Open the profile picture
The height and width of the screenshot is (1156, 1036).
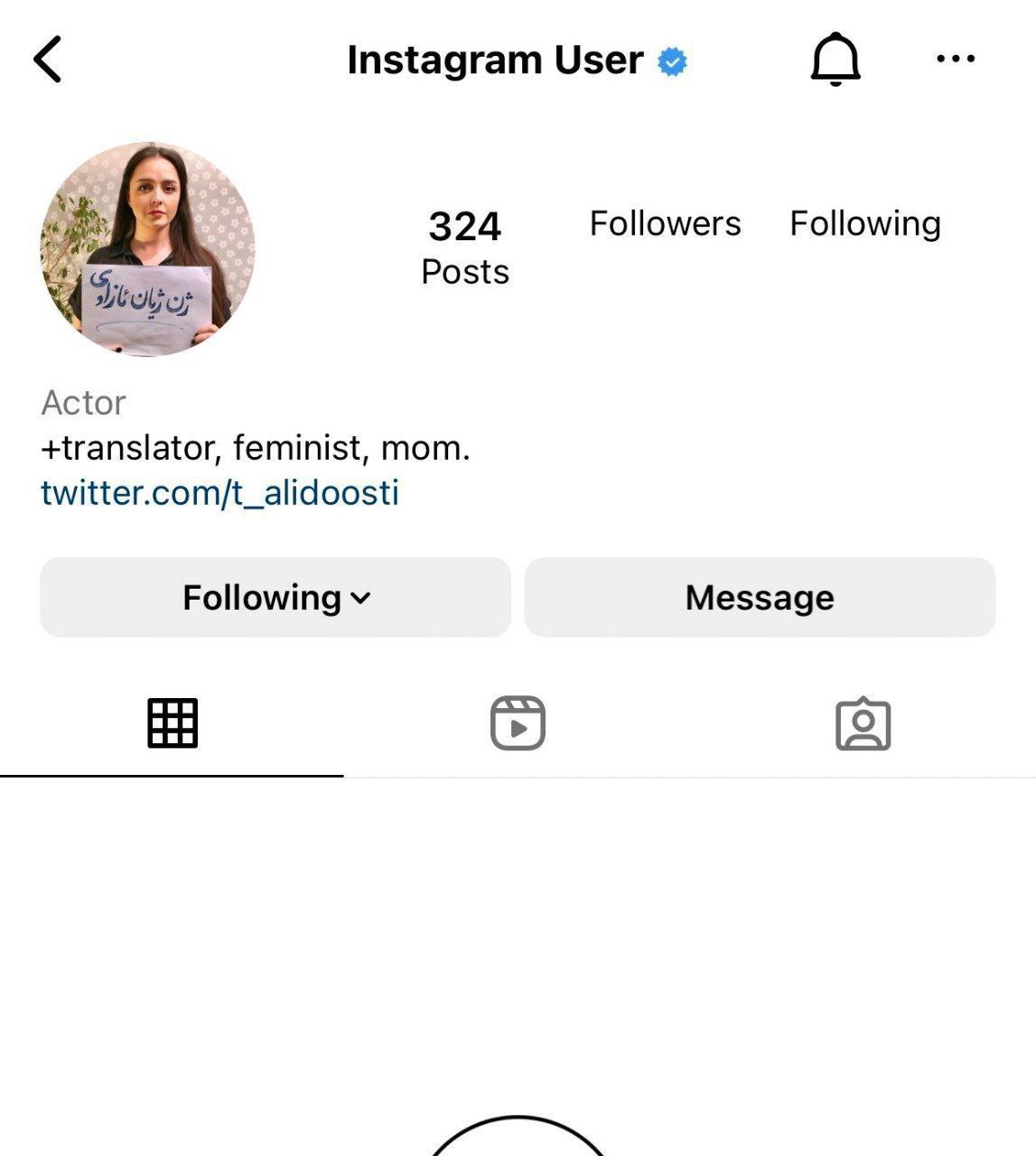pyautogui.click(x=148, y=249)
